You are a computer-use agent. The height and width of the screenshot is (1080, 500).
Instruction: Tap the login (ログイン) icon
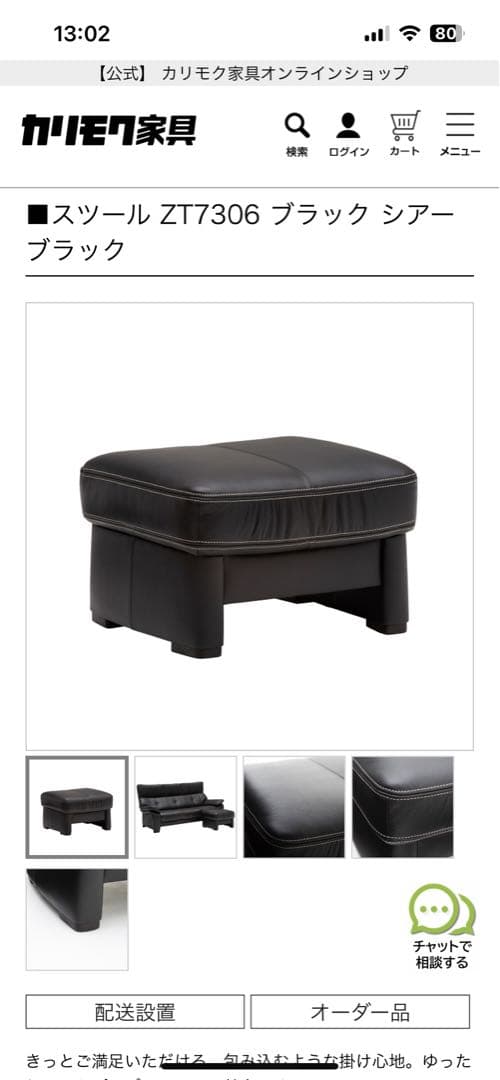pos(348,135)
